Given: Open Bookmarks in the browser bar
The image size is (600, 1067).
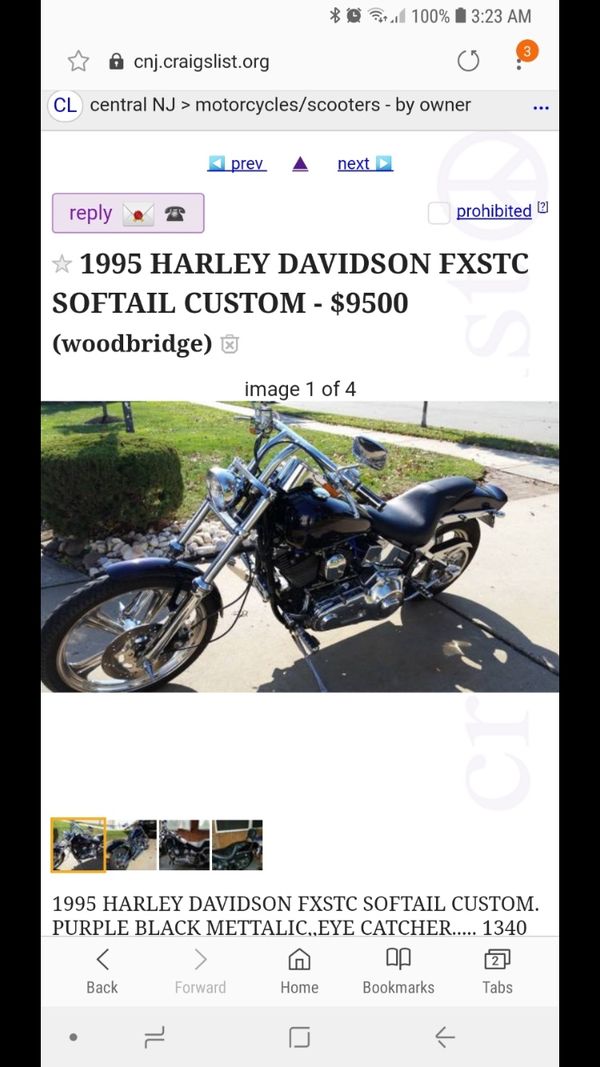Looking at the screenshot, I should (x=398, y=971).
